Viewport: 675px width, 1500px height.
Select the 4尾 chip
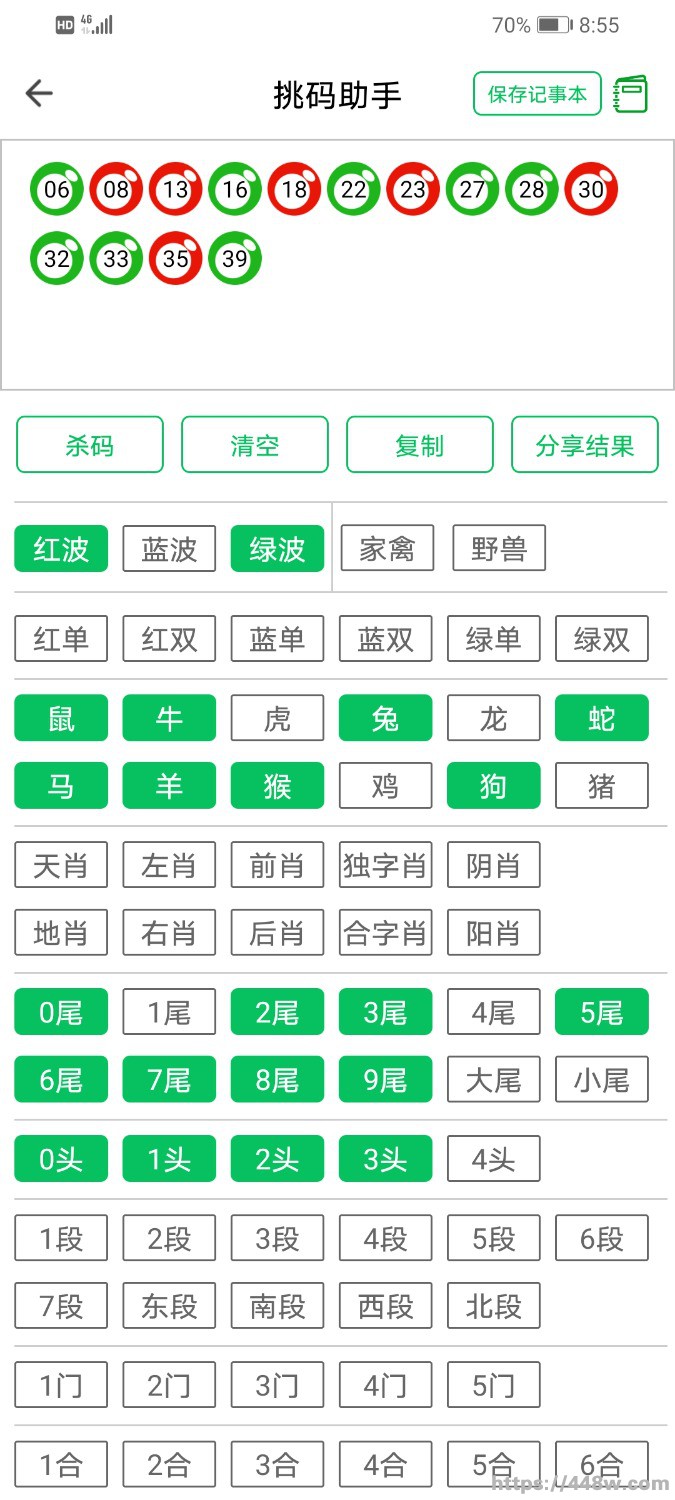(x=493, y=1012)
